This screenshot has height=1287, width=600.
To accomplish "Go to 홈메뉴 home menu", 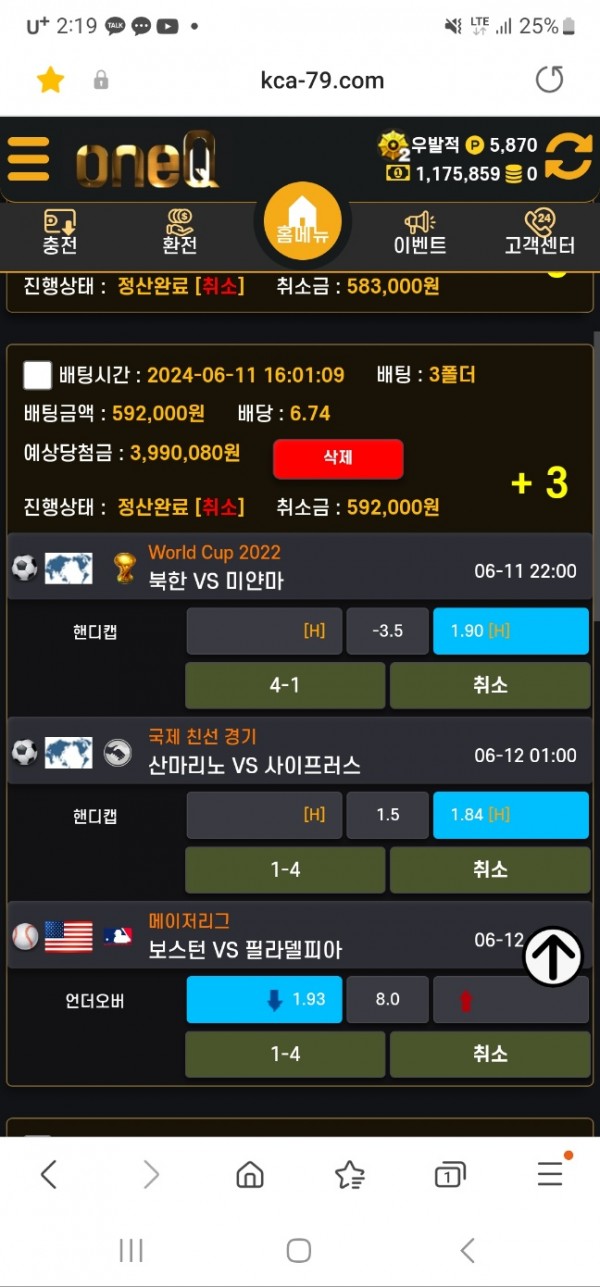I will coord(301,222).
